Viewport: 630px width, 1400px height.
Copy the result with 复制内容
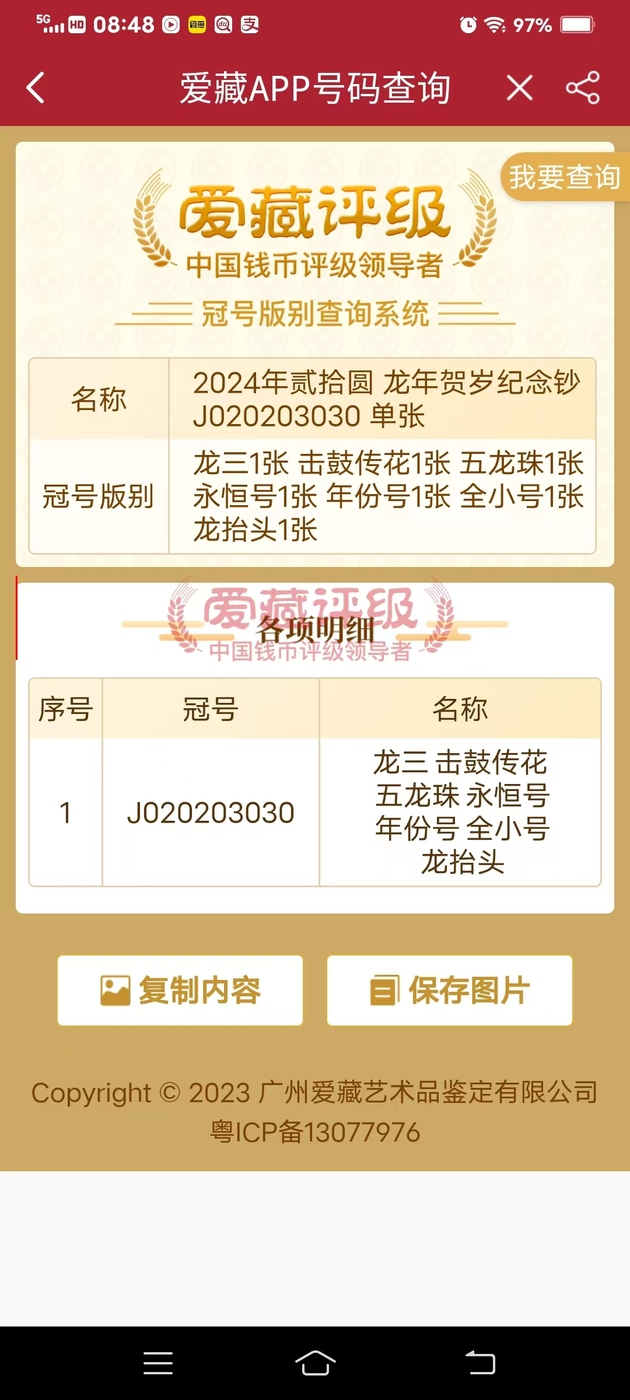(x=180, y=990)
